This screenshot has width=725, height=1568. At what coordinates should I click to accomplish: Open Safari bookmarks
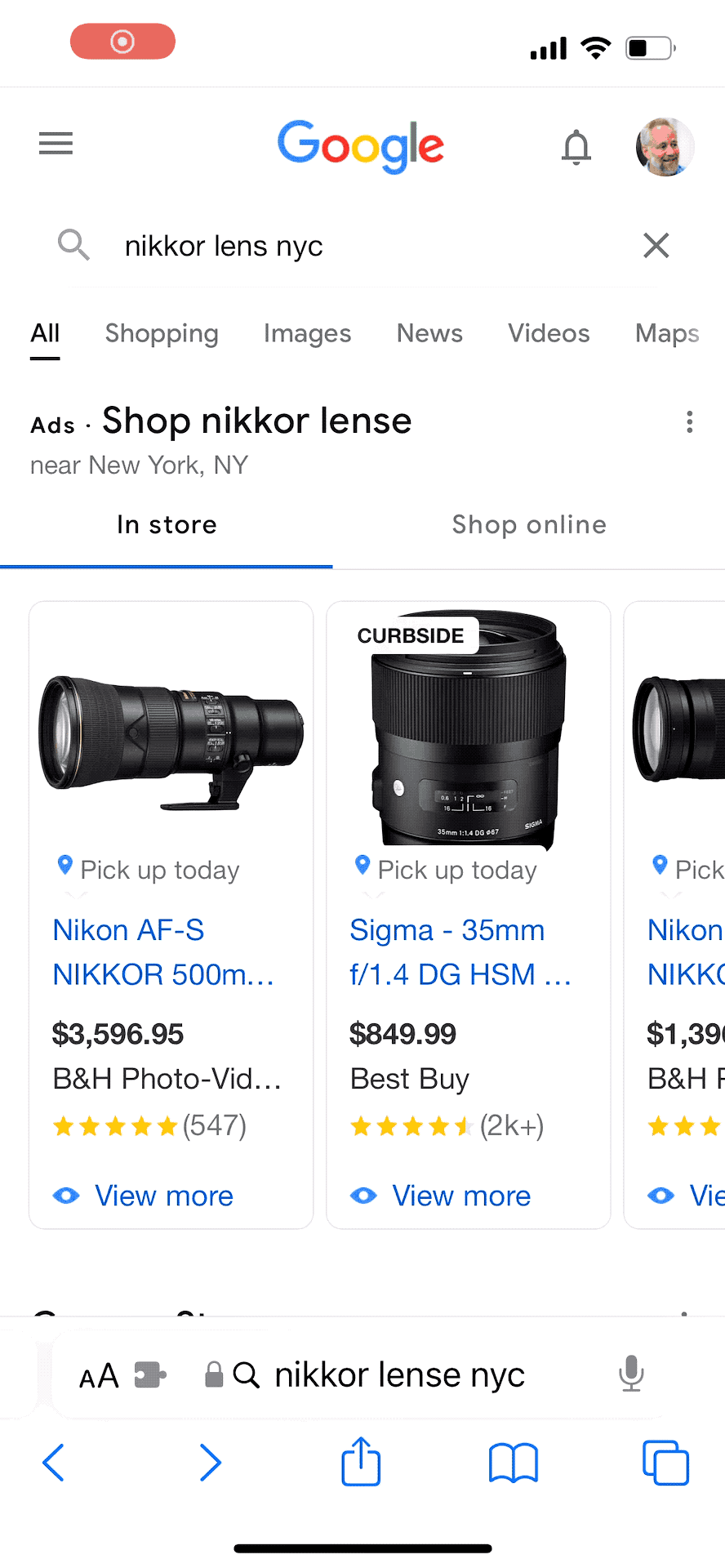tap(513, 1462)
